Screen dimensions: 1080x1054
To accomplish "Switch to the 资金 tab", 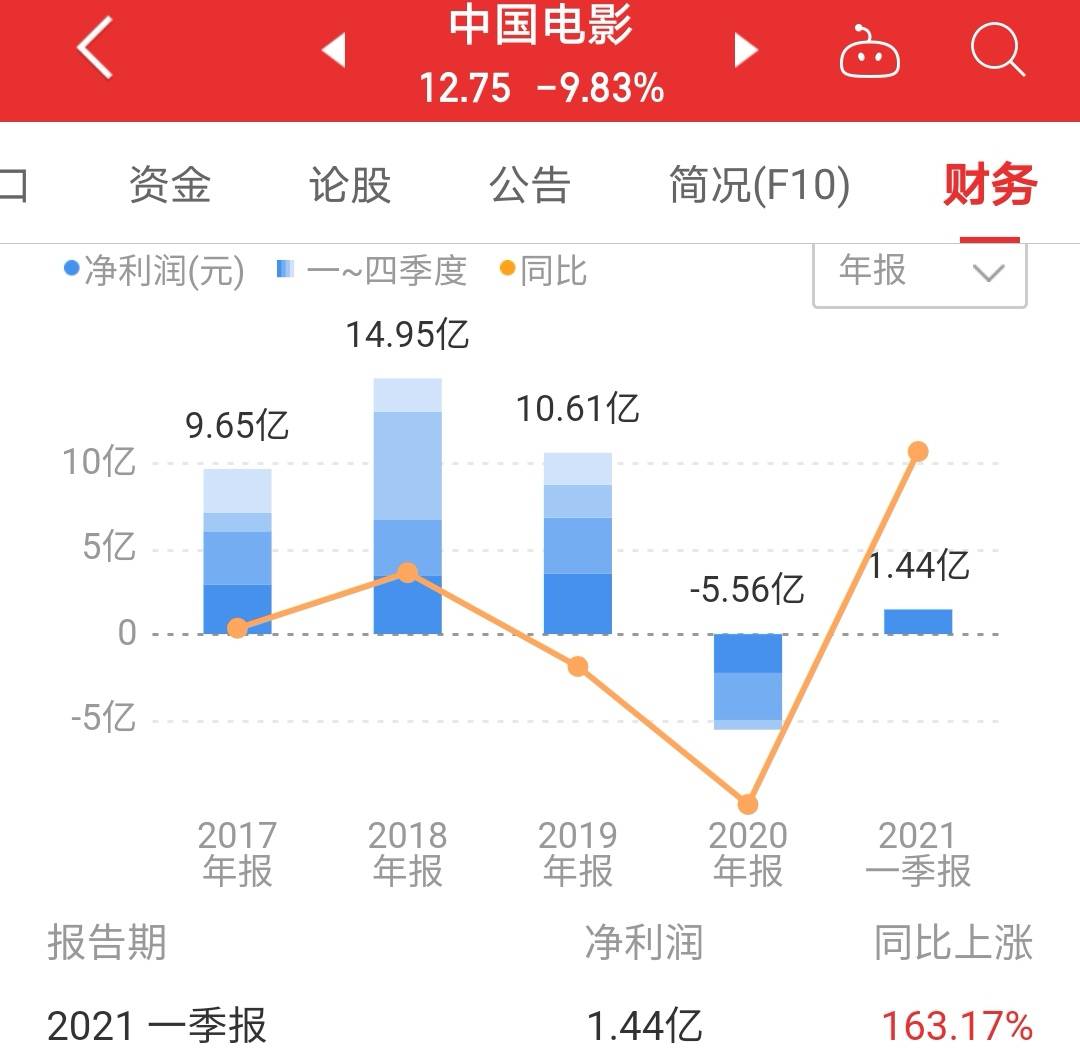I will (x=170, y=185).
